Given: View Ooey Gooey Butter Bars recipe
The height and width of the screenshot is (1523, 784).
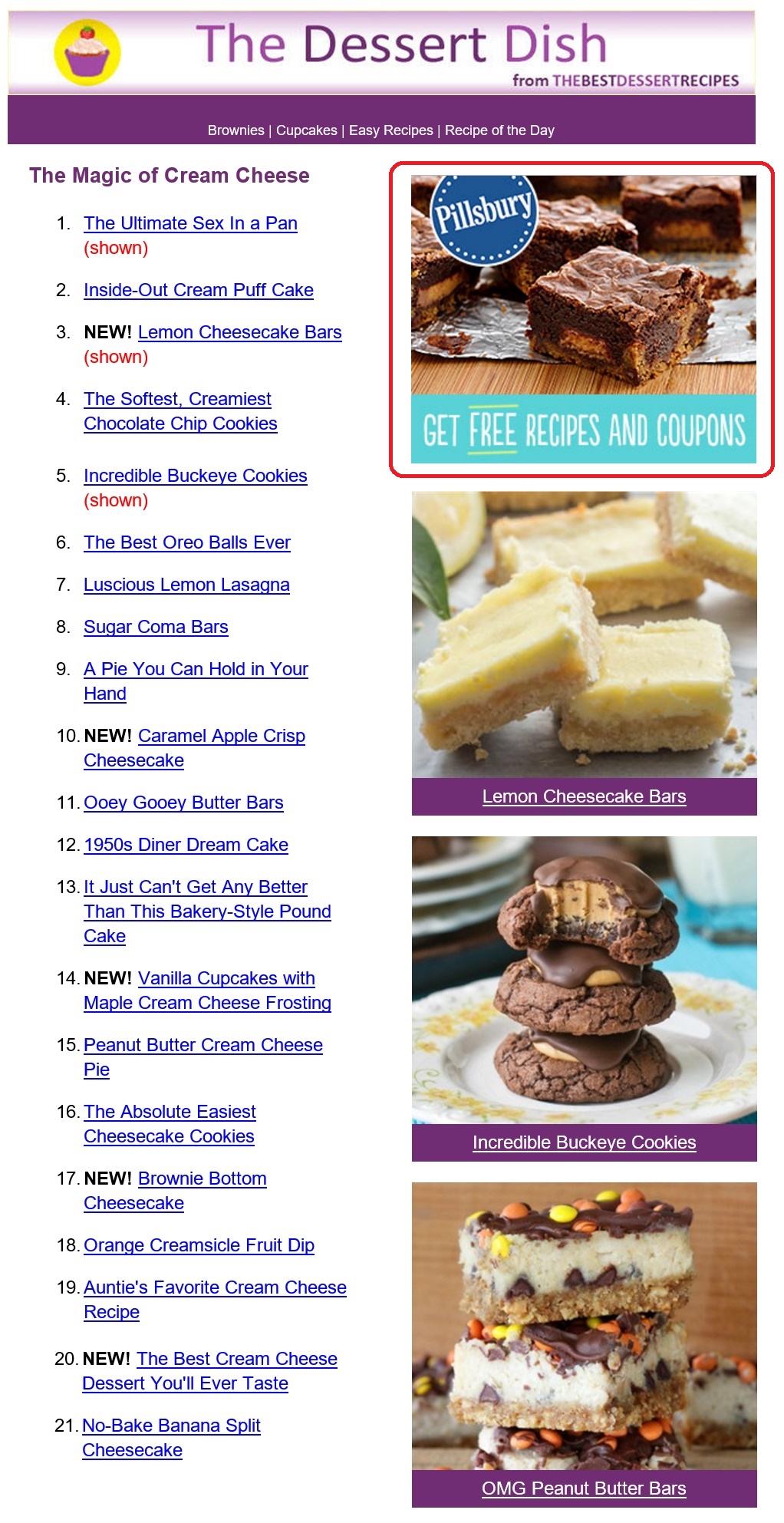Looking at the screenshot, I should pos(183,803).
